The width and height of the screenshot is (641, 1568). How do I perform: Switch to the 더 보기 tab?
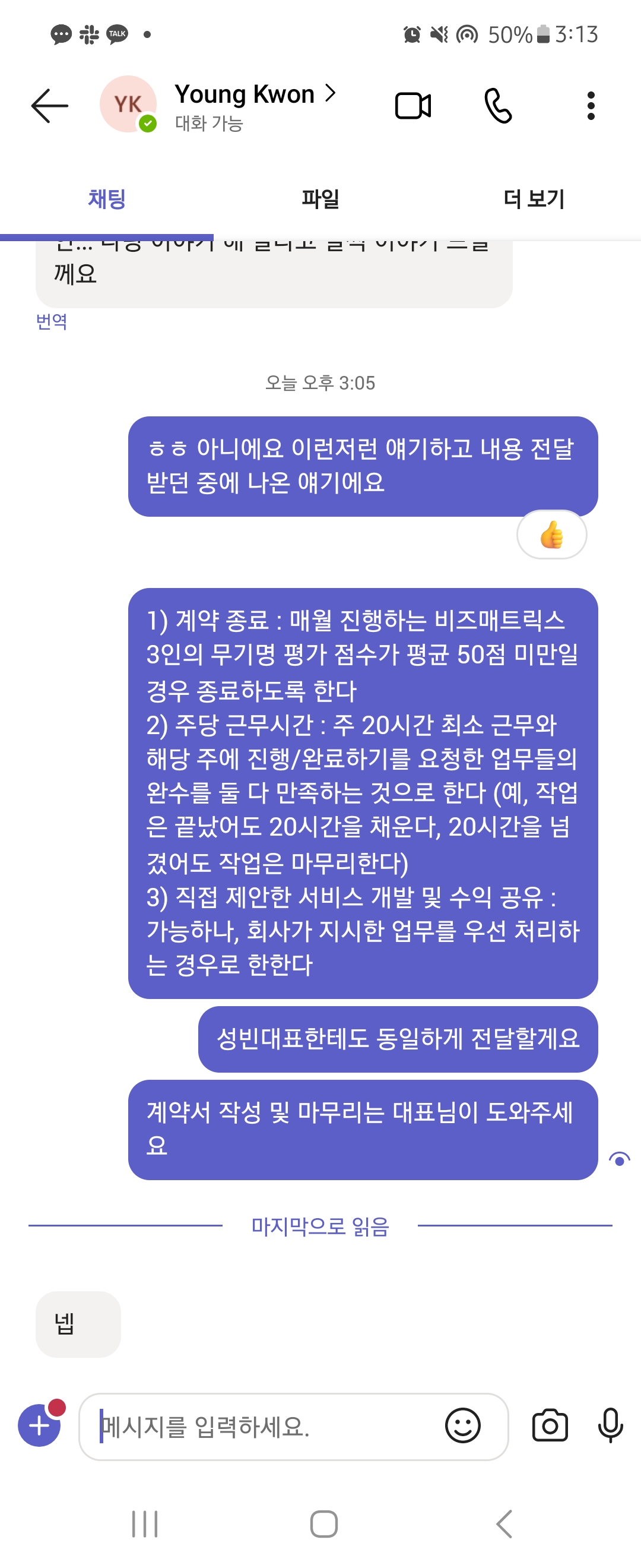click(x=534, y=198)
